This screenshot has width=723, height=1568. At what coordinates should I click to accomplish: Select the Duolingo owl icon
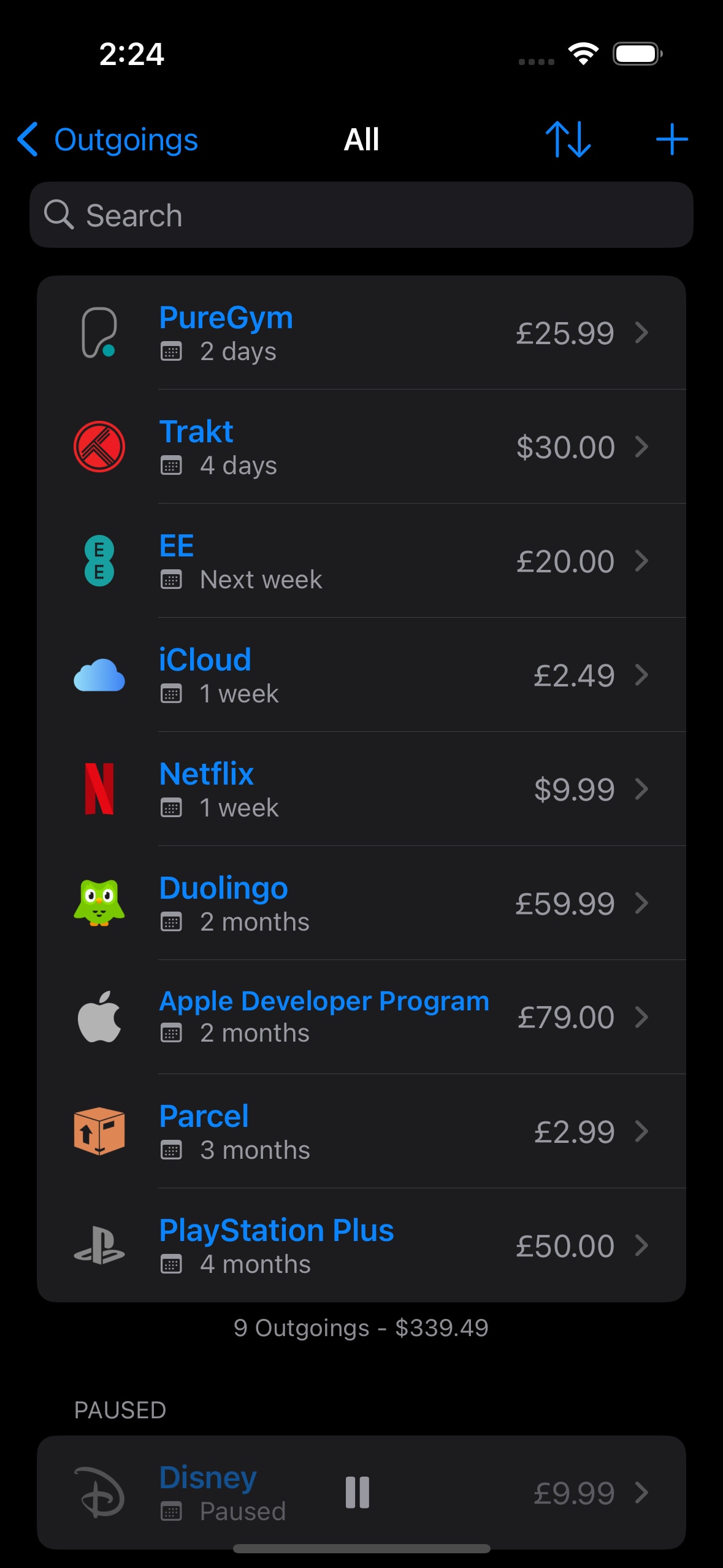(x=100, y=903)
